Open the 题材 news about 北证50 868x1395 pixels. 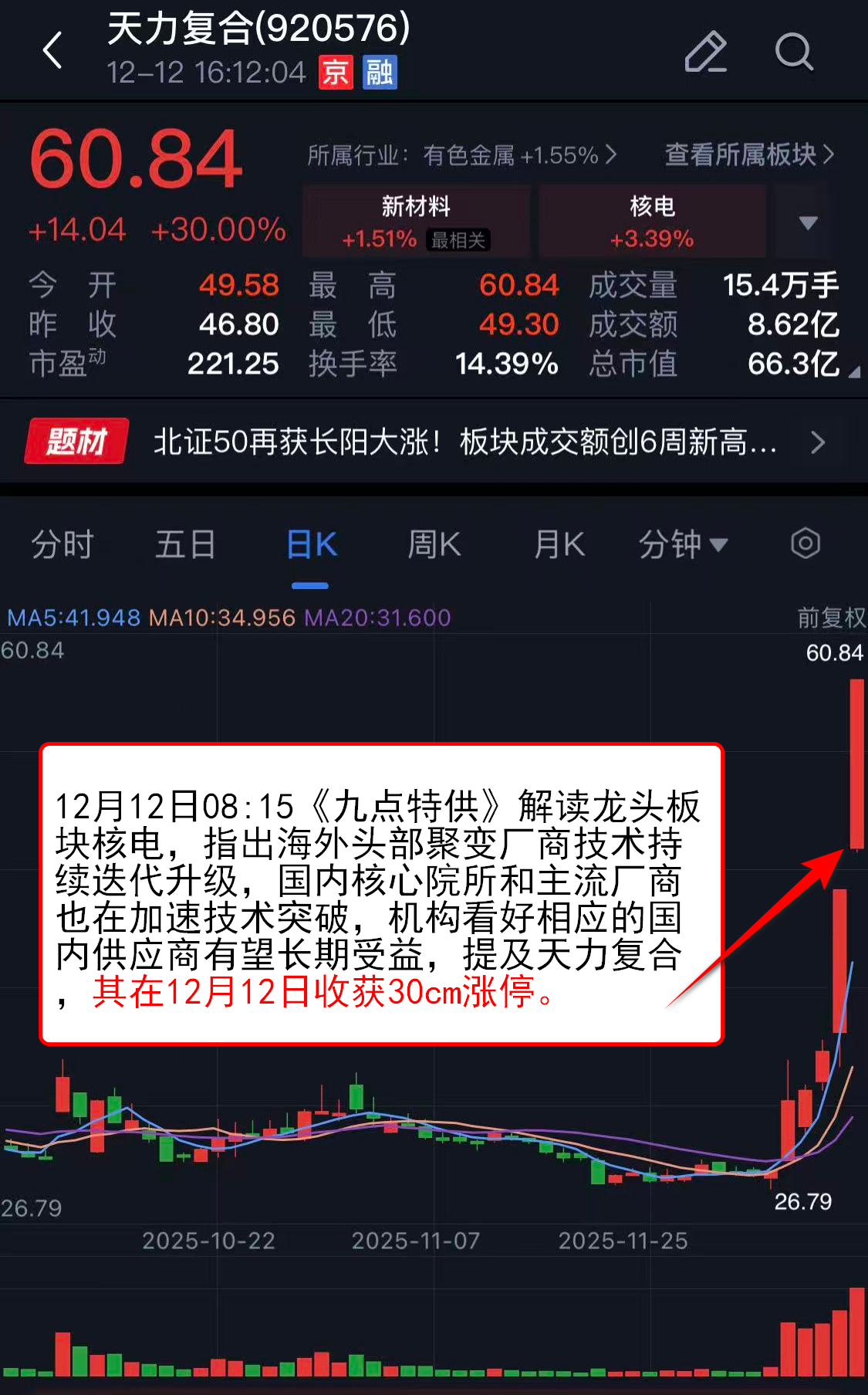tap(463, 442)
